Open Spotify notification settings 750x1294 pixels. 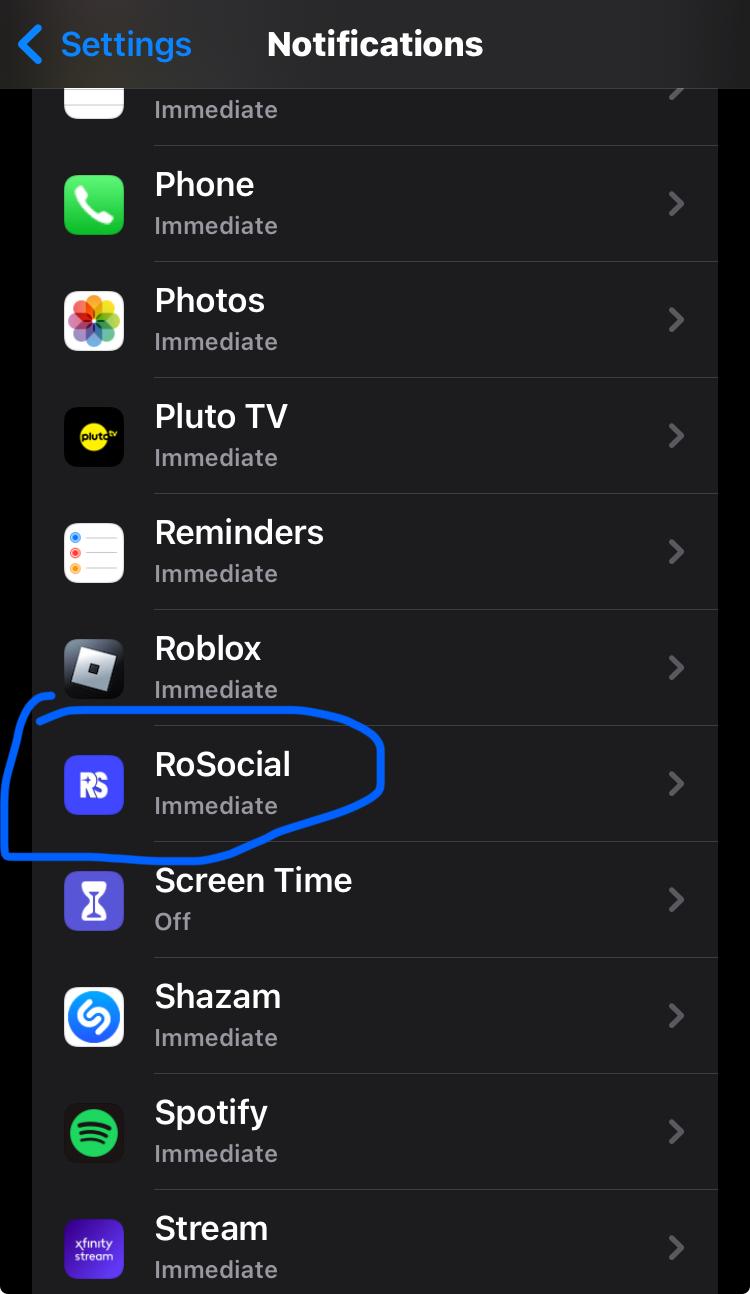375,1132
